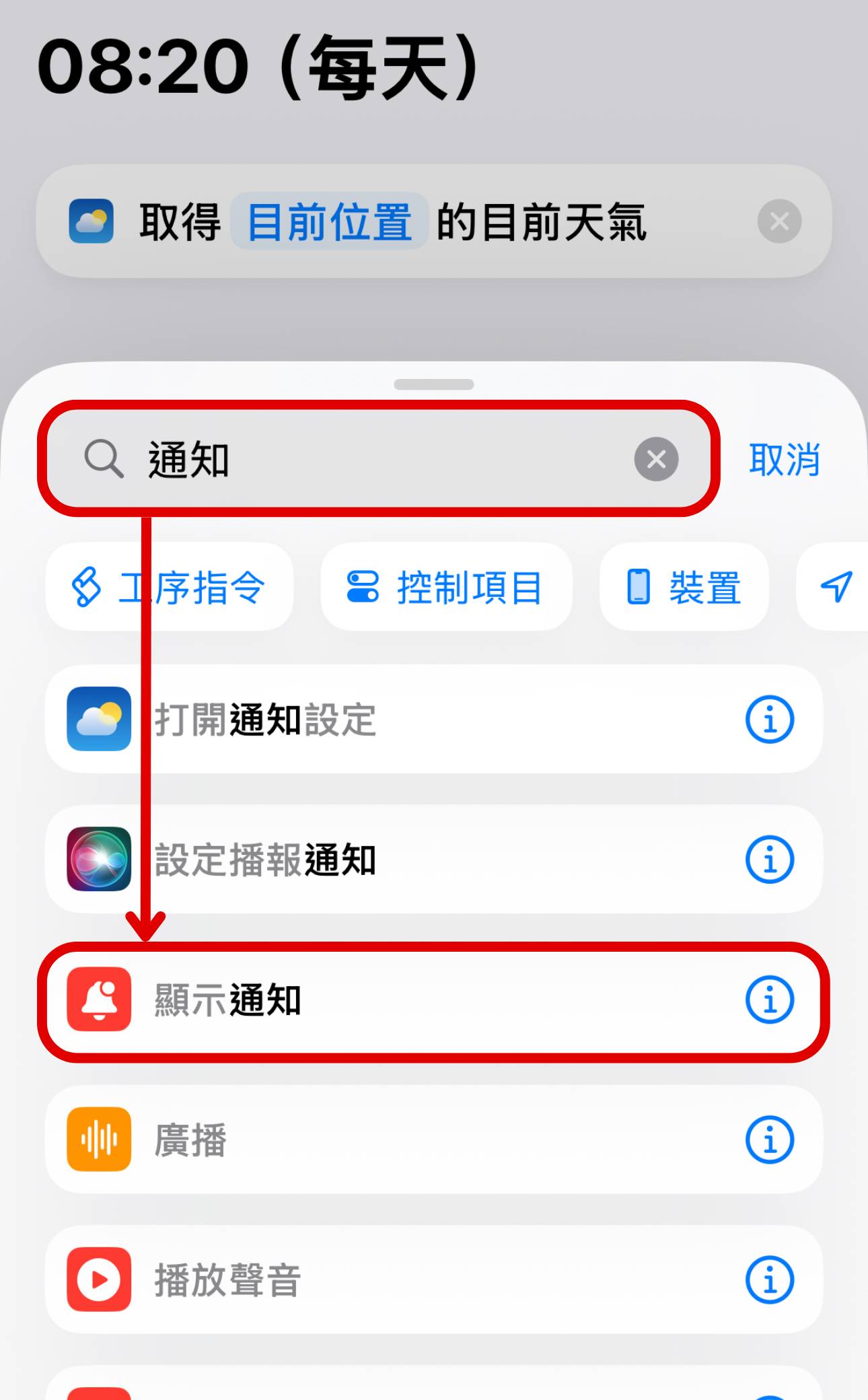Select the Weather icon beside 打開通知設定
The height and width of the screenshot is (1400, 868).
[98, 720]
